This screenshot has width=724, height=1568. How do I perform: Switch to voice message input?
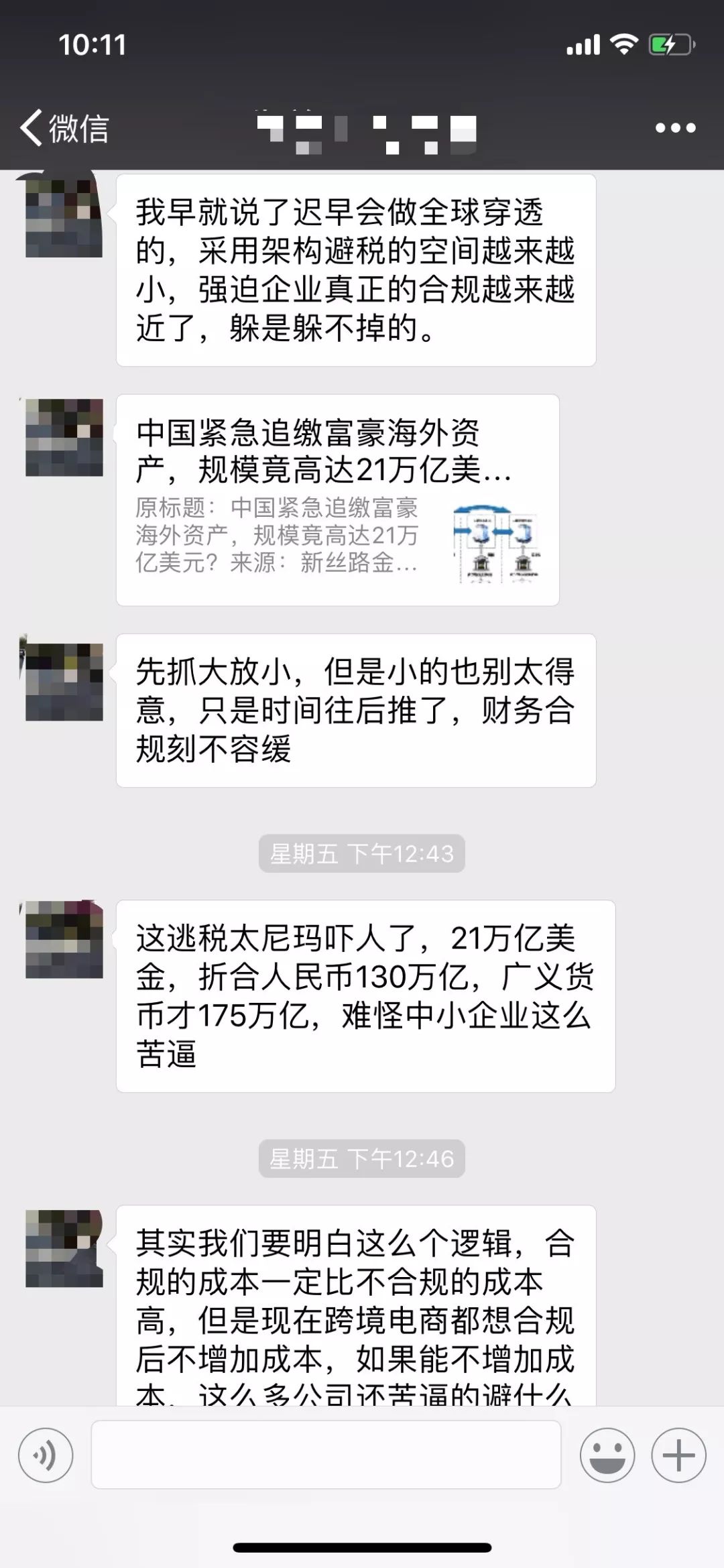click(46, 1455)
